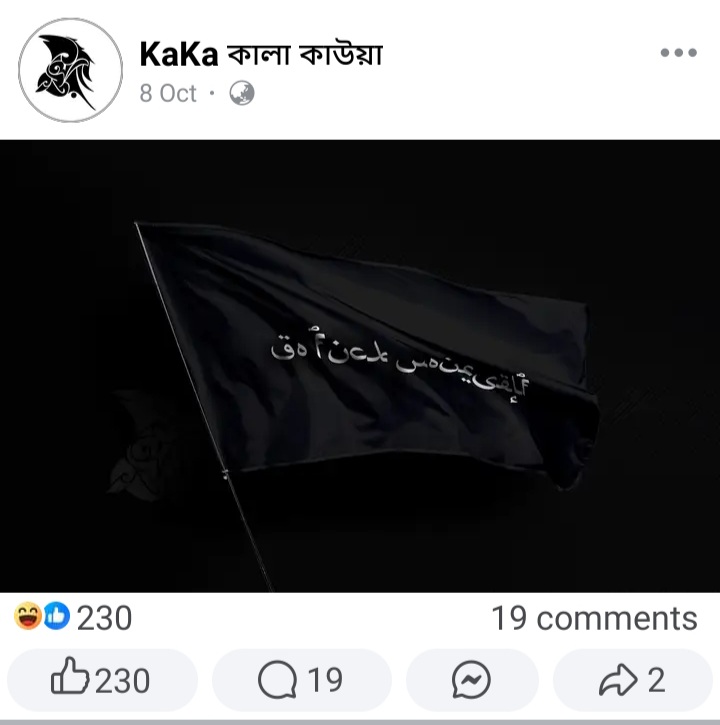This screenshot has width=720, height=725.
Task: Send post via Messenger
Action: [472, 680]
